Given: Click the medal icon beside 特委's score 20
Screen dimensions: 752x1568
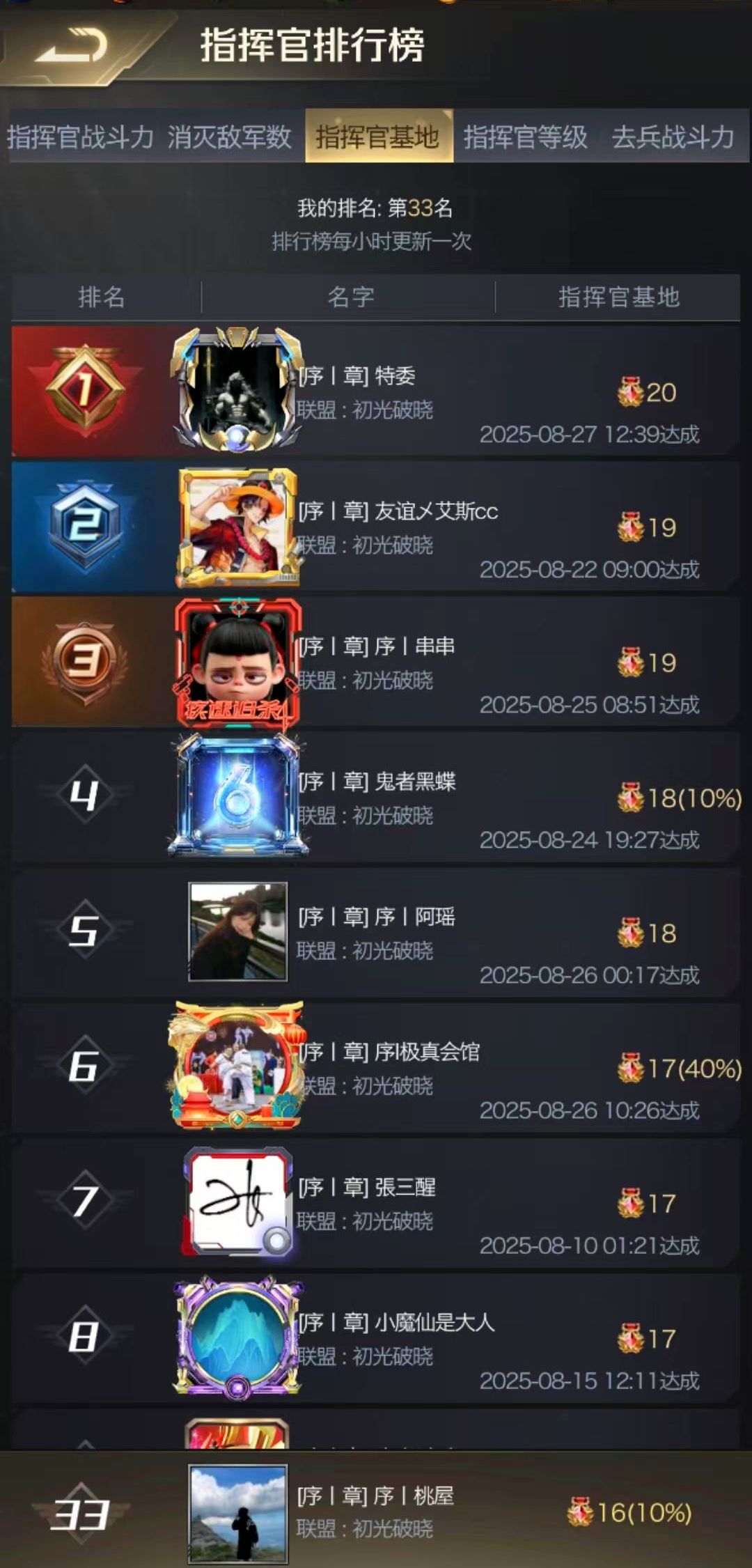Looking at the screenshot, I should [x=629, y=391].
